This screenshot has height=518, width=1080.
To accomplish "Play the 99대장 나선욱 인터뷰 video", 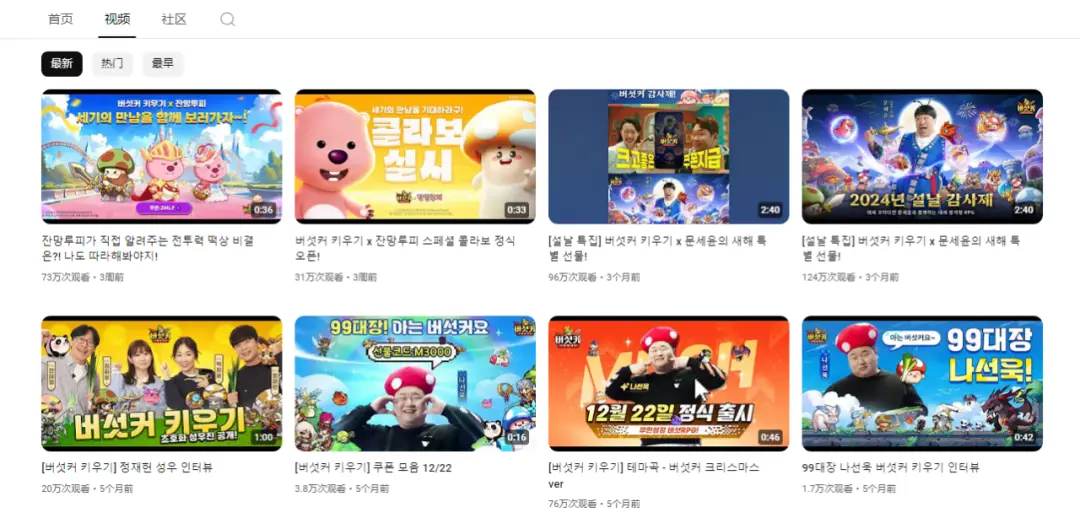I will [x=922, y=383].
